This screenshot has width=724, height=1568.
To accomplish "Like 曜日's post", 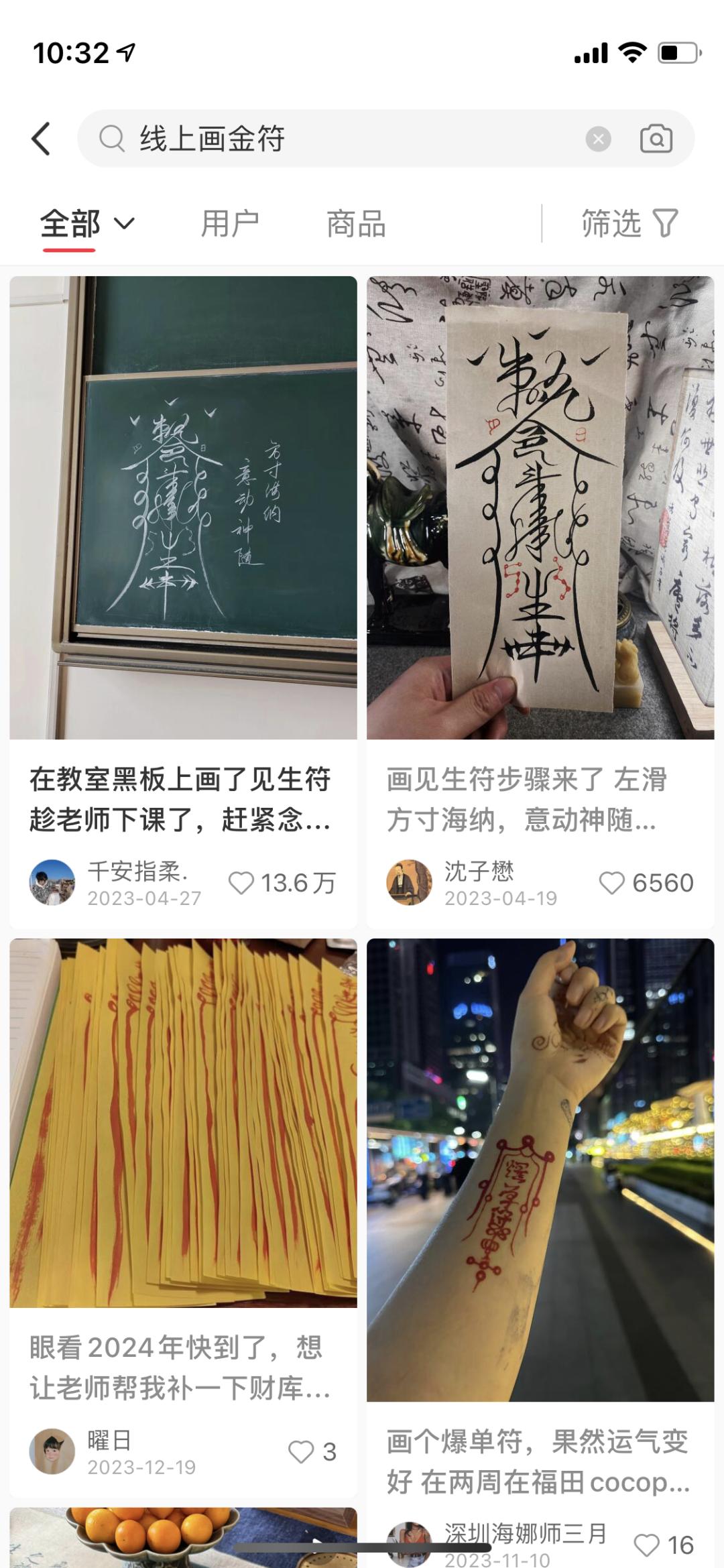I will coord(301,1451).
